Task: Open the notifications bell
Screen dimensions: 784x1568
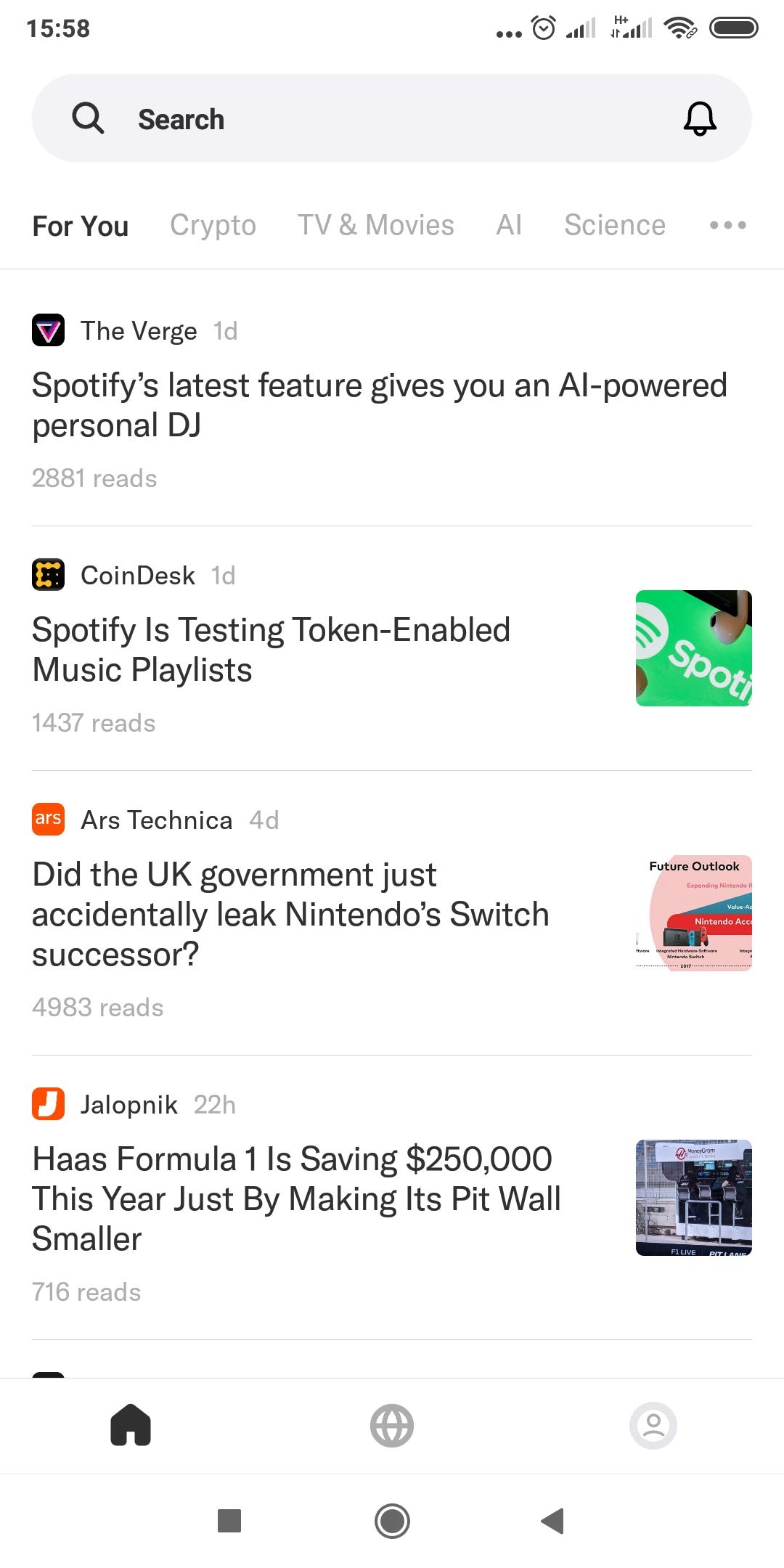Action: click(700, 118)
